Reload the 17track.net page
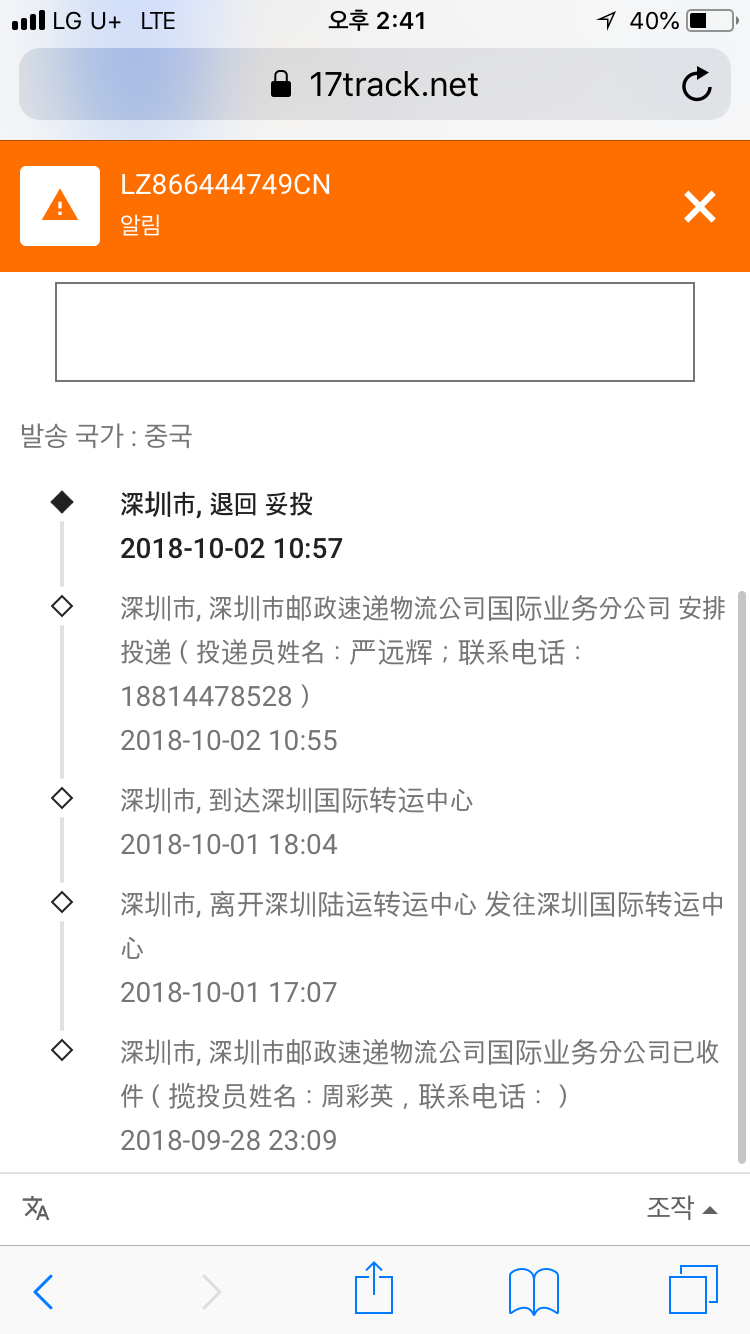750x1334 pixels. pos(696,85)
